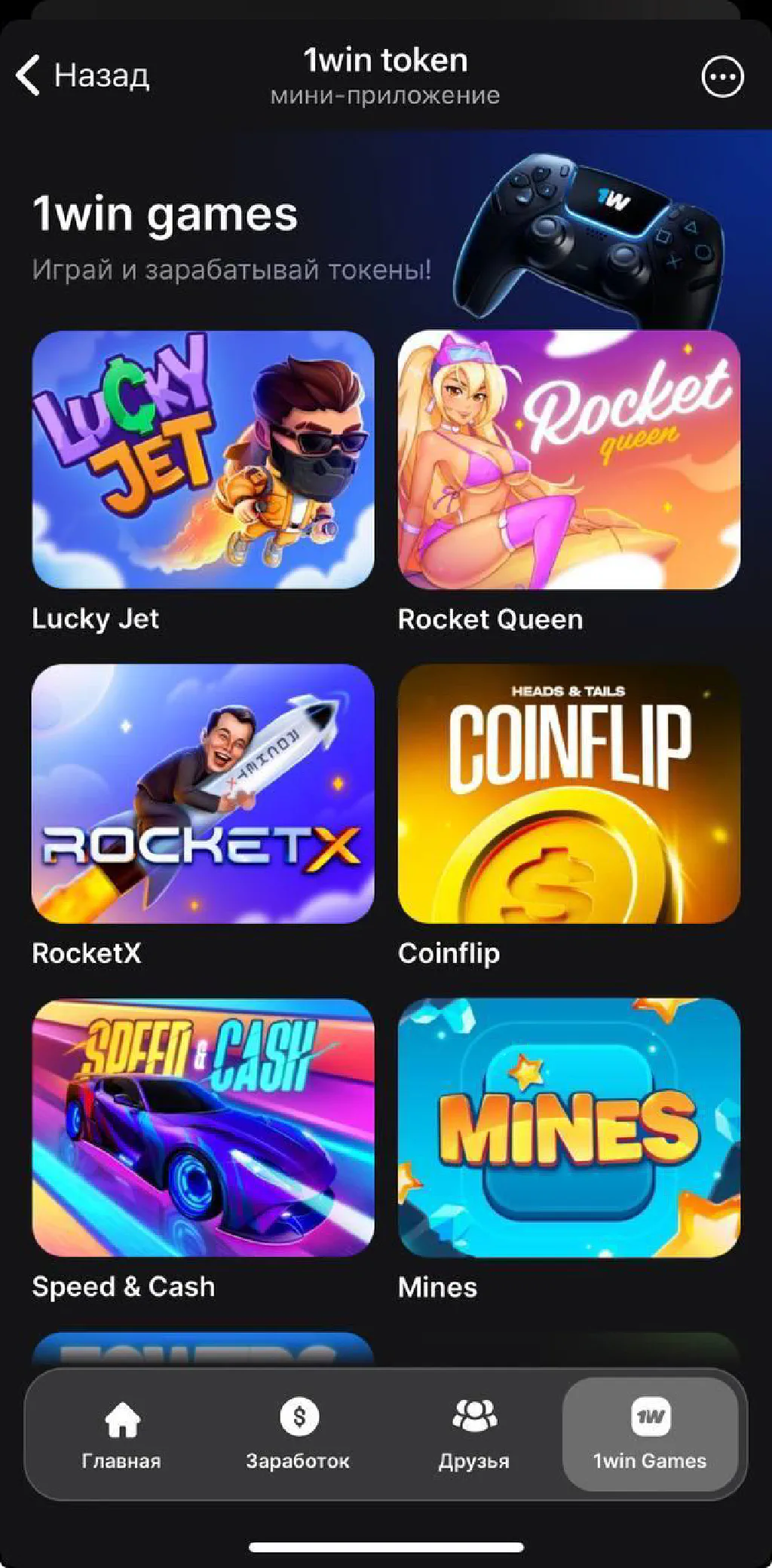Select the 1win Games tab
772x1568 pixels.
650,1435
